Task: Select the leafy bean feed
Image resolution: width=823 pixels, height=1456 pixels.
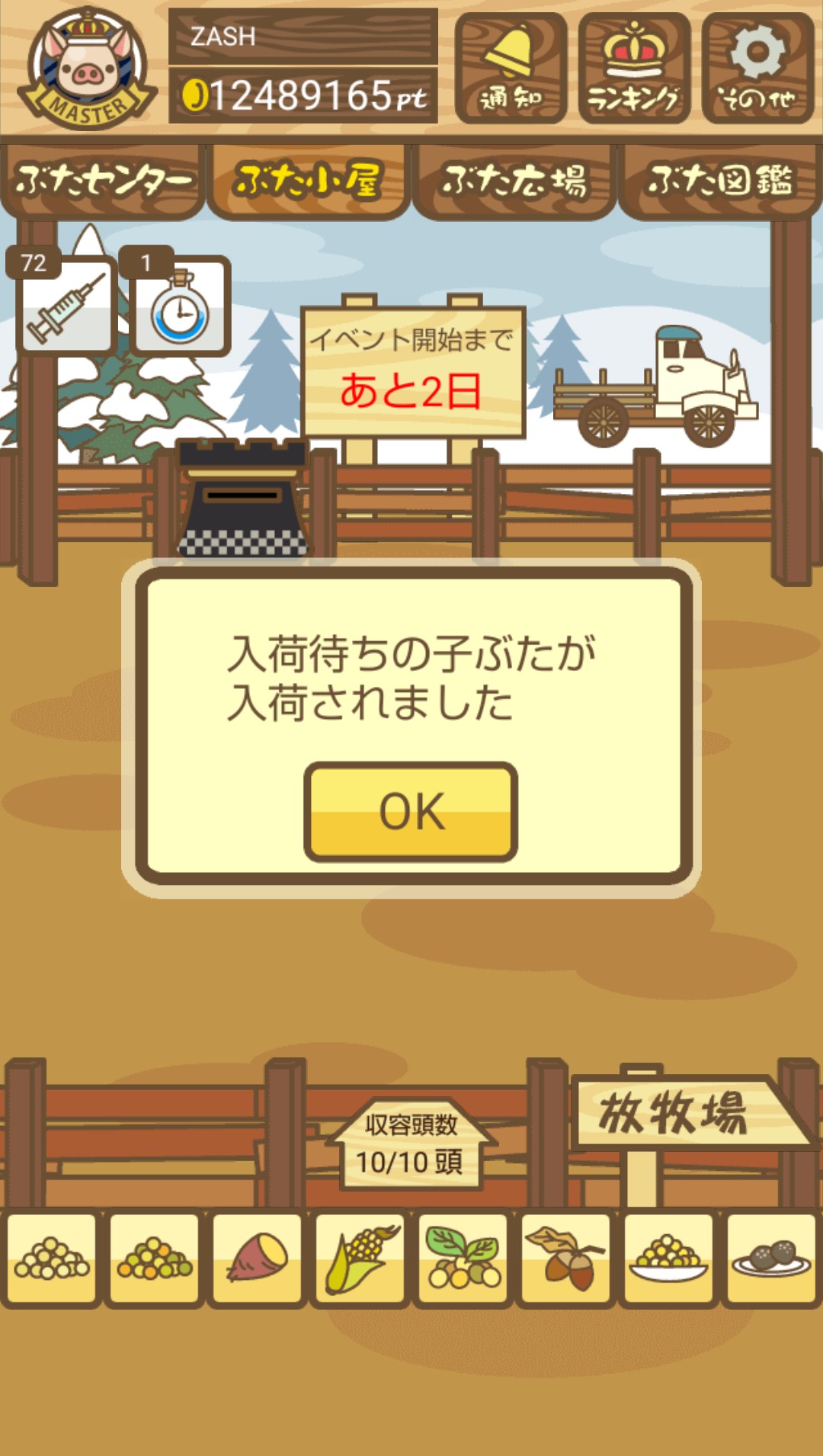Action: click(x=463, y=1258)
